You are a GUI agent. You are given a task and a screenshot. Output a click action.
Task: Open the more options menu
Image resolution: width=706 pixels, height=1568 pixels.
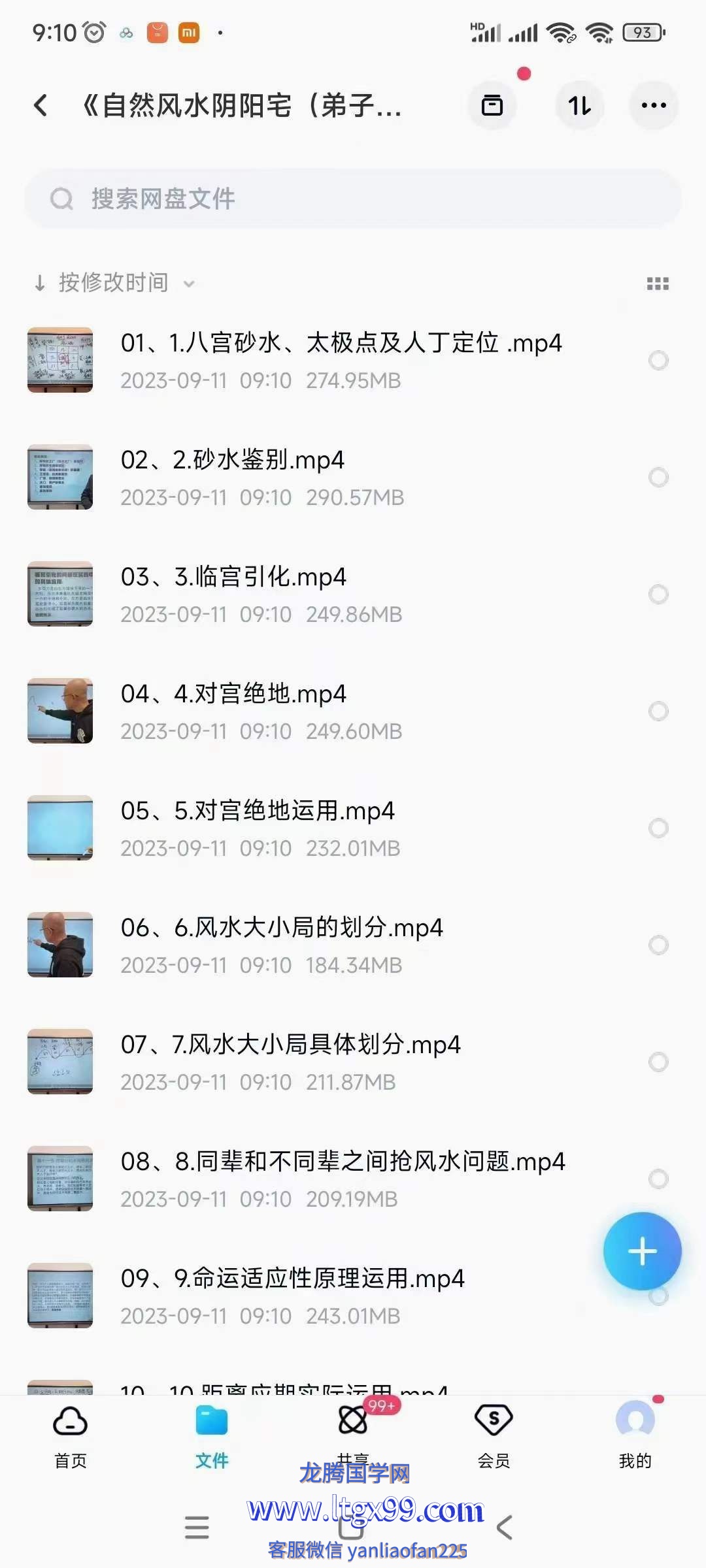pyautogui.click(x=653, y=105)
